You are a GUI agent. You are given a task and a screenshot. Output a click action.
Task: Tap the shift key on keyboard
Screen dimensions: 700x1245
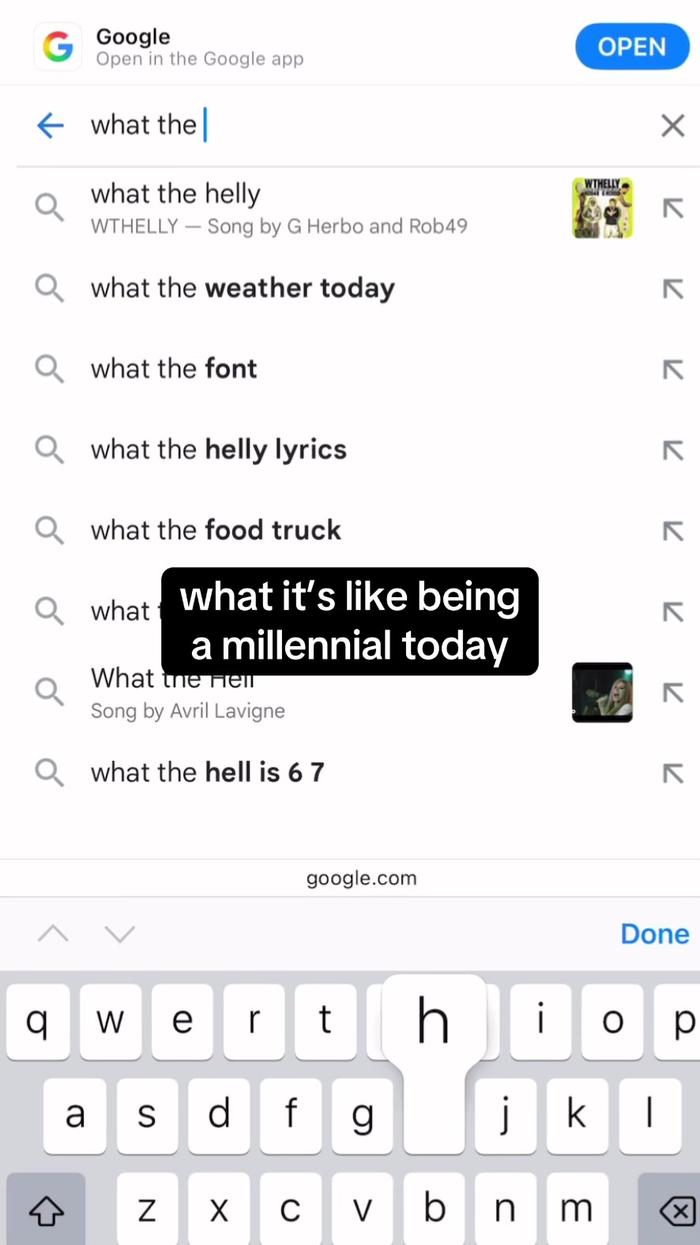coord(46,1210)
